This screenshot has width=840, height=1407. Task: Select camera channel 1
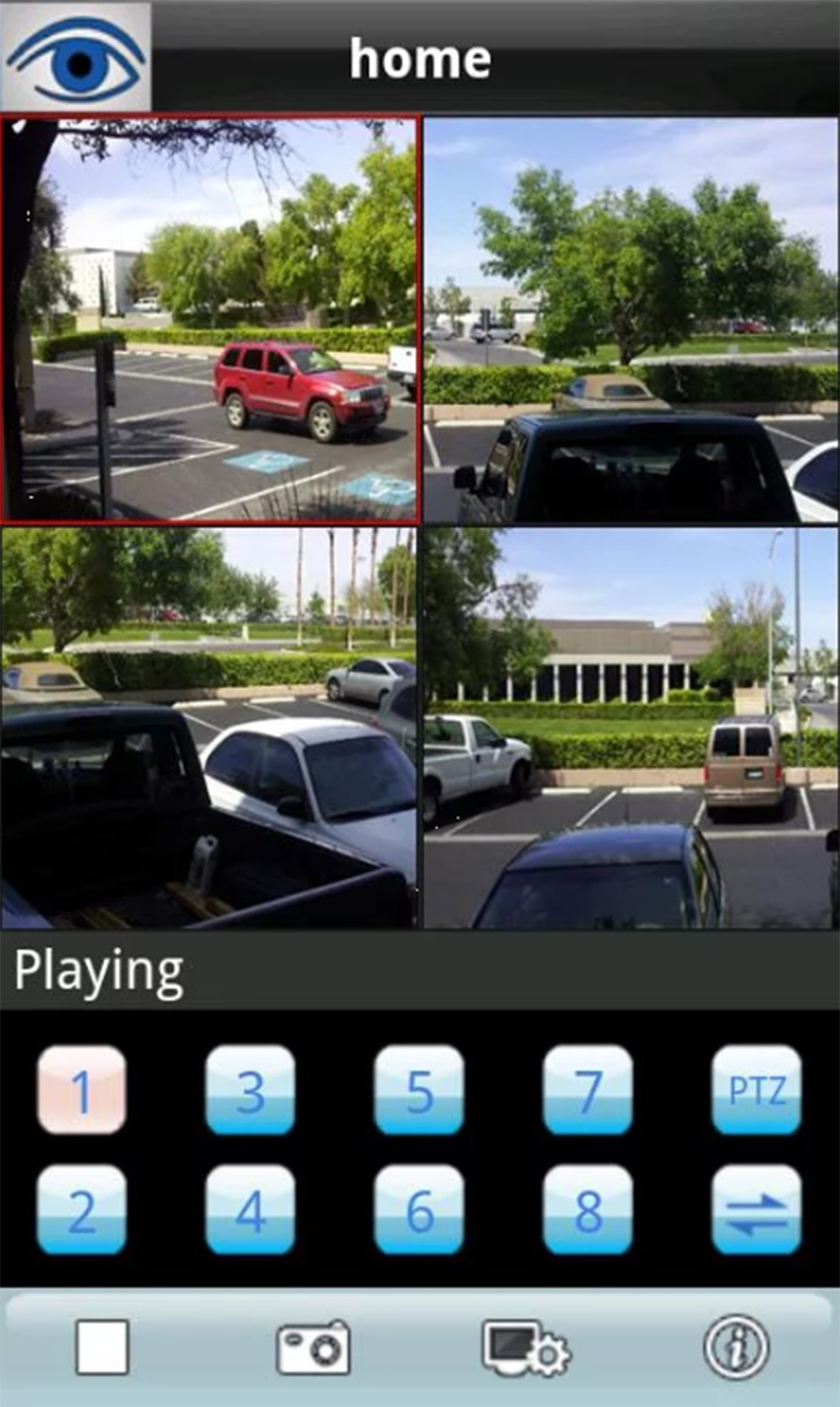pyautogui.click(x=82, y=1090)
